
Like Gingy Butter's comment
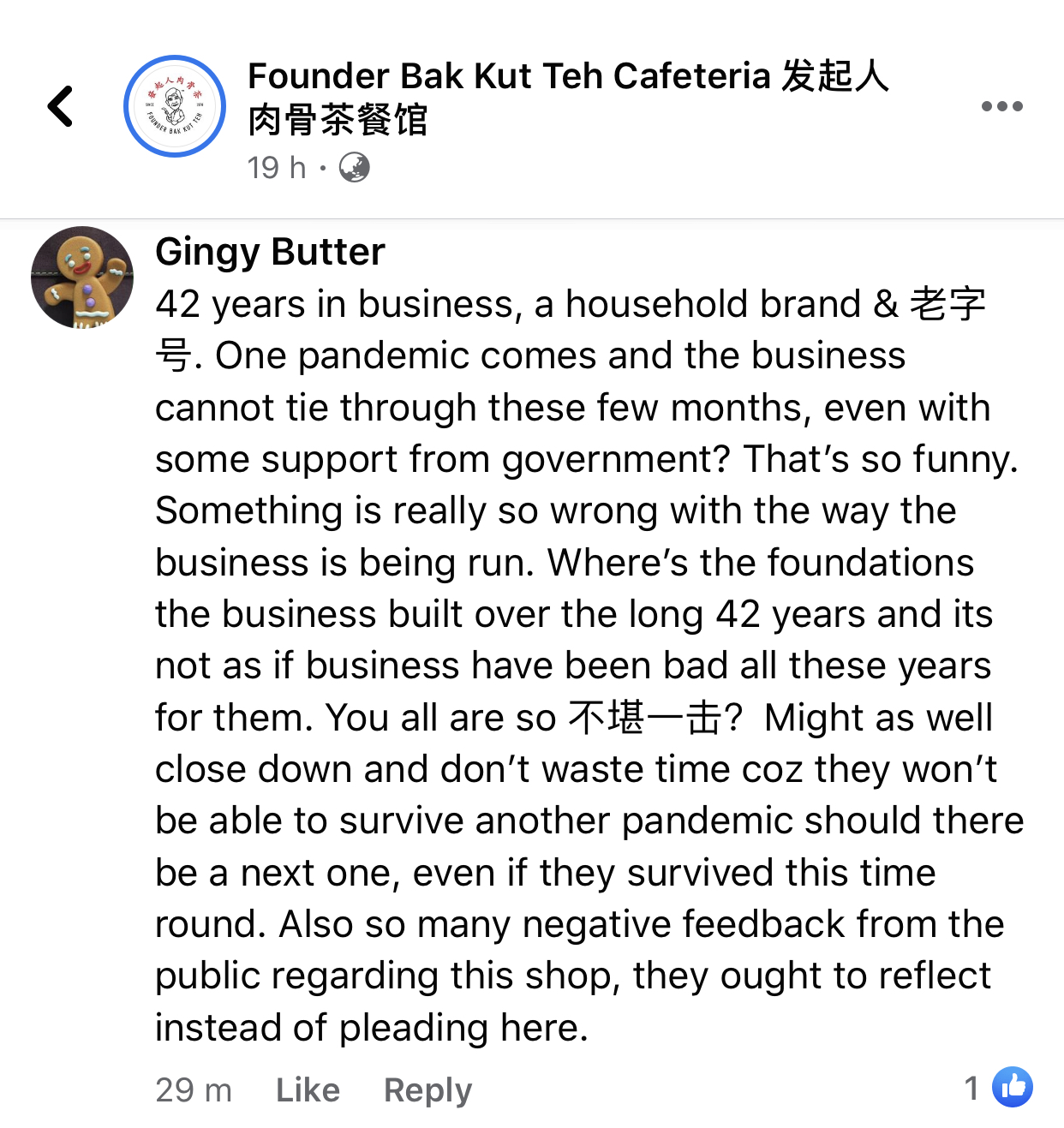pos(308,1089)
